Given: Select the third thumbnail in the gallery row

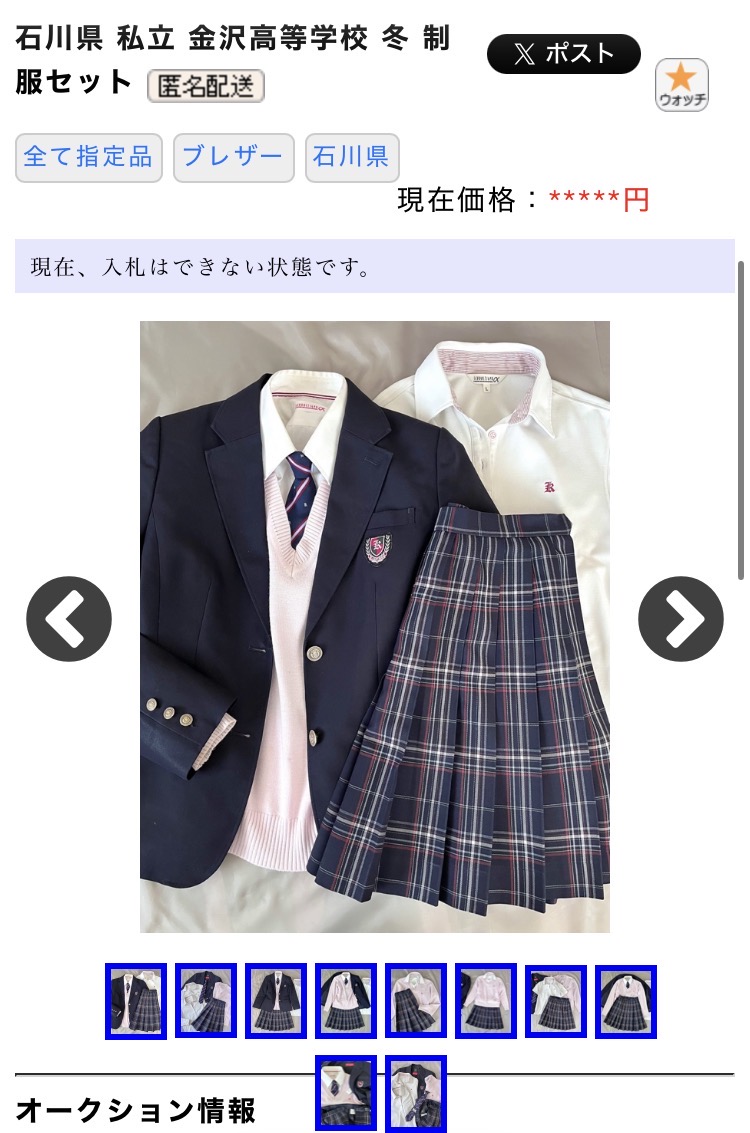Looking at the screenshot, I should [x=276, y=1001].
